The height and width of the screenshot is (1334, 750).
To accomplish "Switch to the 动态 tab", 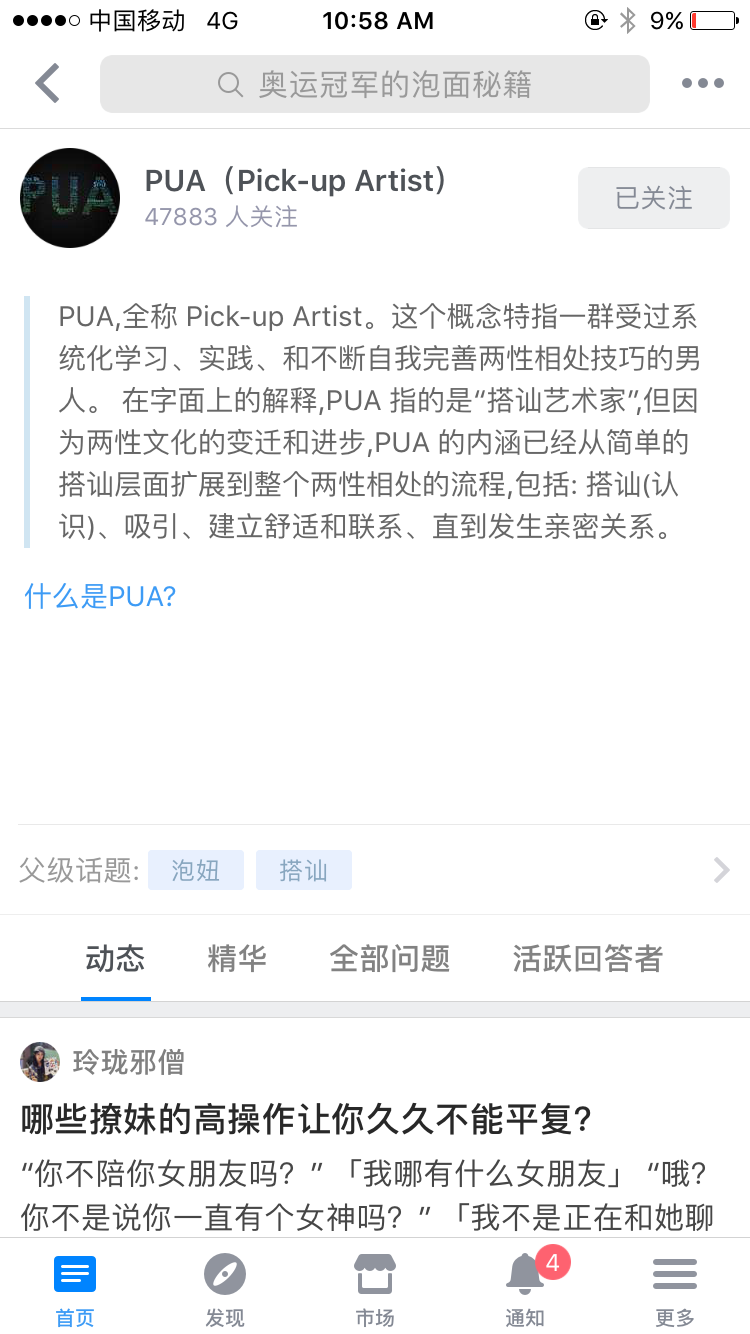I will tap(116, 959).
